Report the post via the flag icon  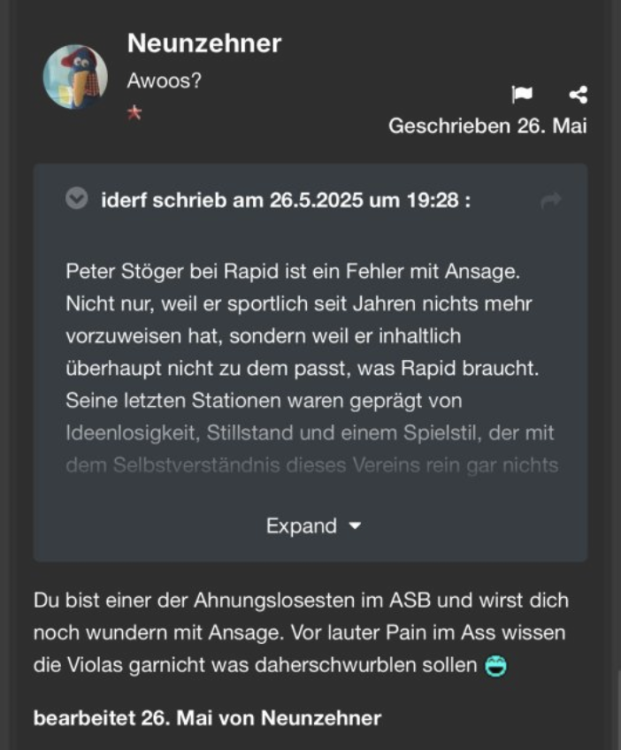[522, 94]
